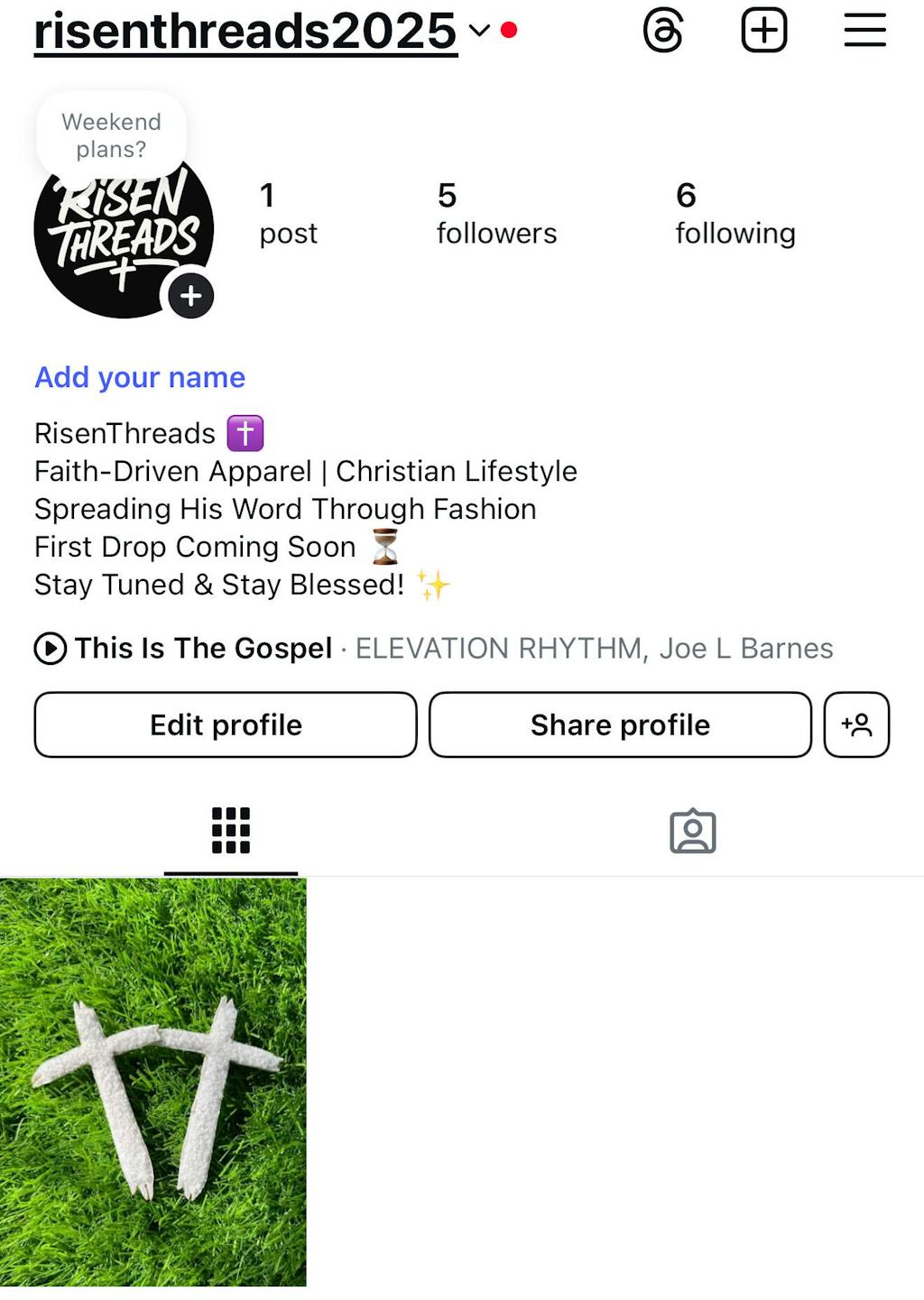
Task: Create a new post
Action: click(764, 31)
